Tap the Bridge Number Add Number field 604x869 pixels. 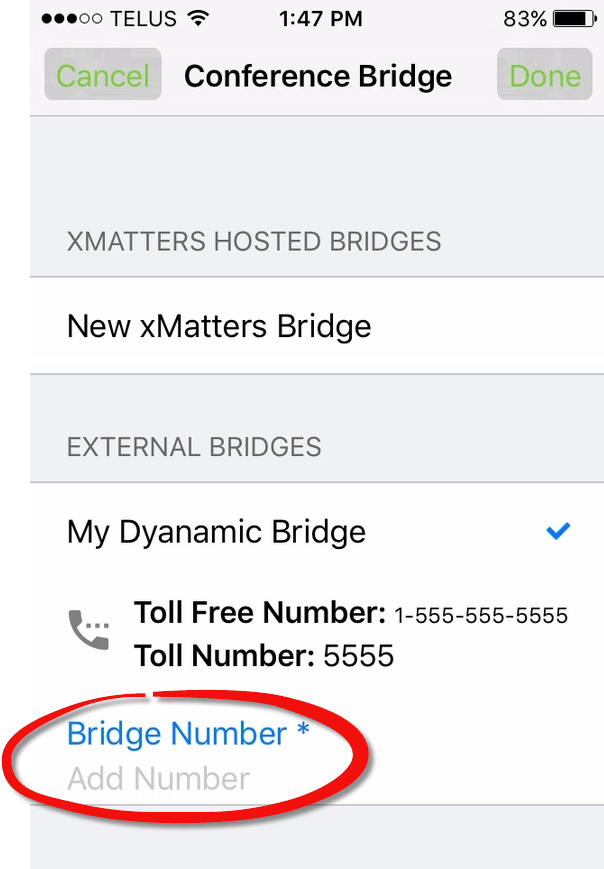[x=160, y=778]
